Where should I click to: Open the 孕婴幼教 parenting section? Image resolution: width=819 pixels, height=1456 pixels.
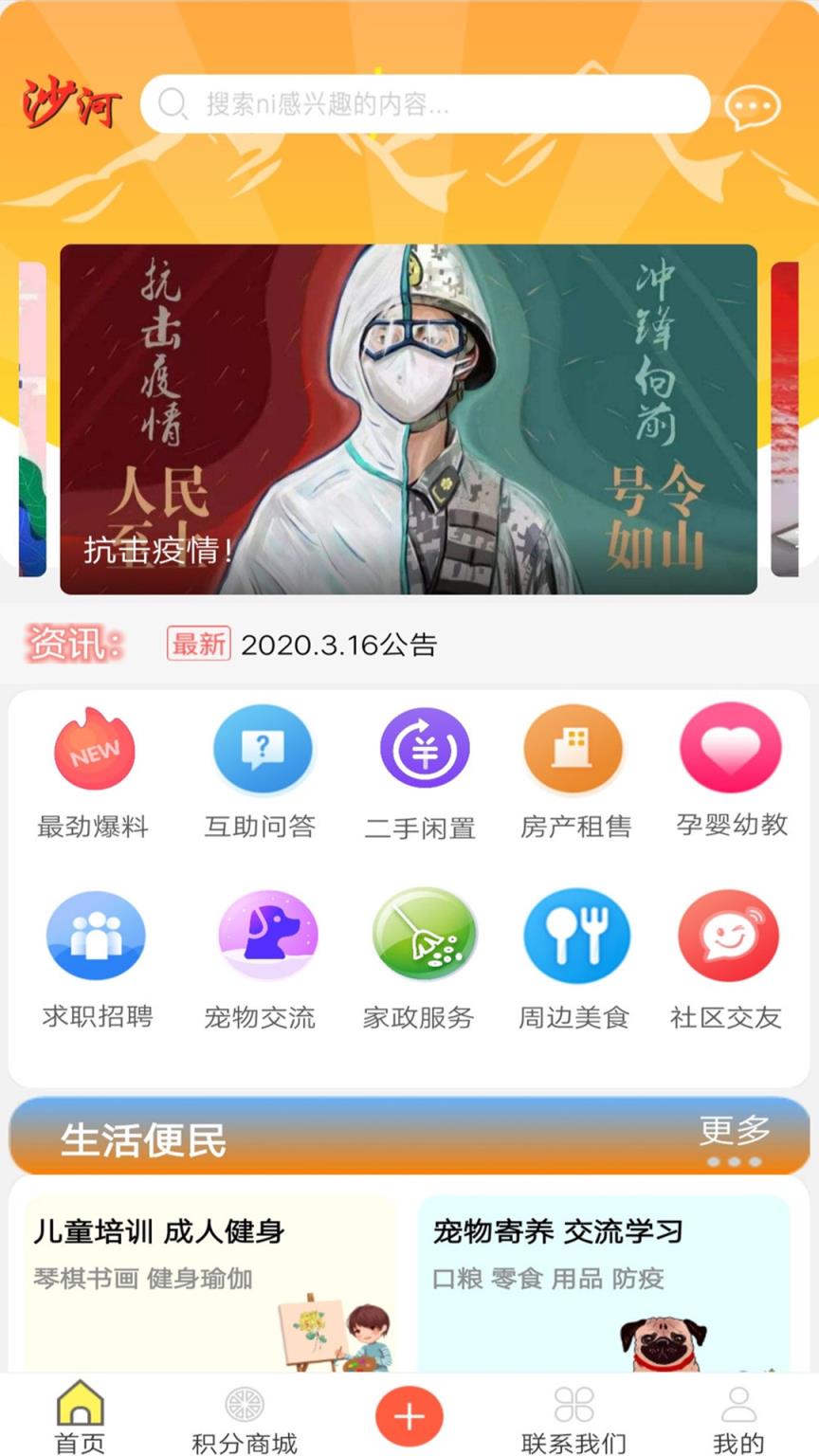tap(730, 770)
